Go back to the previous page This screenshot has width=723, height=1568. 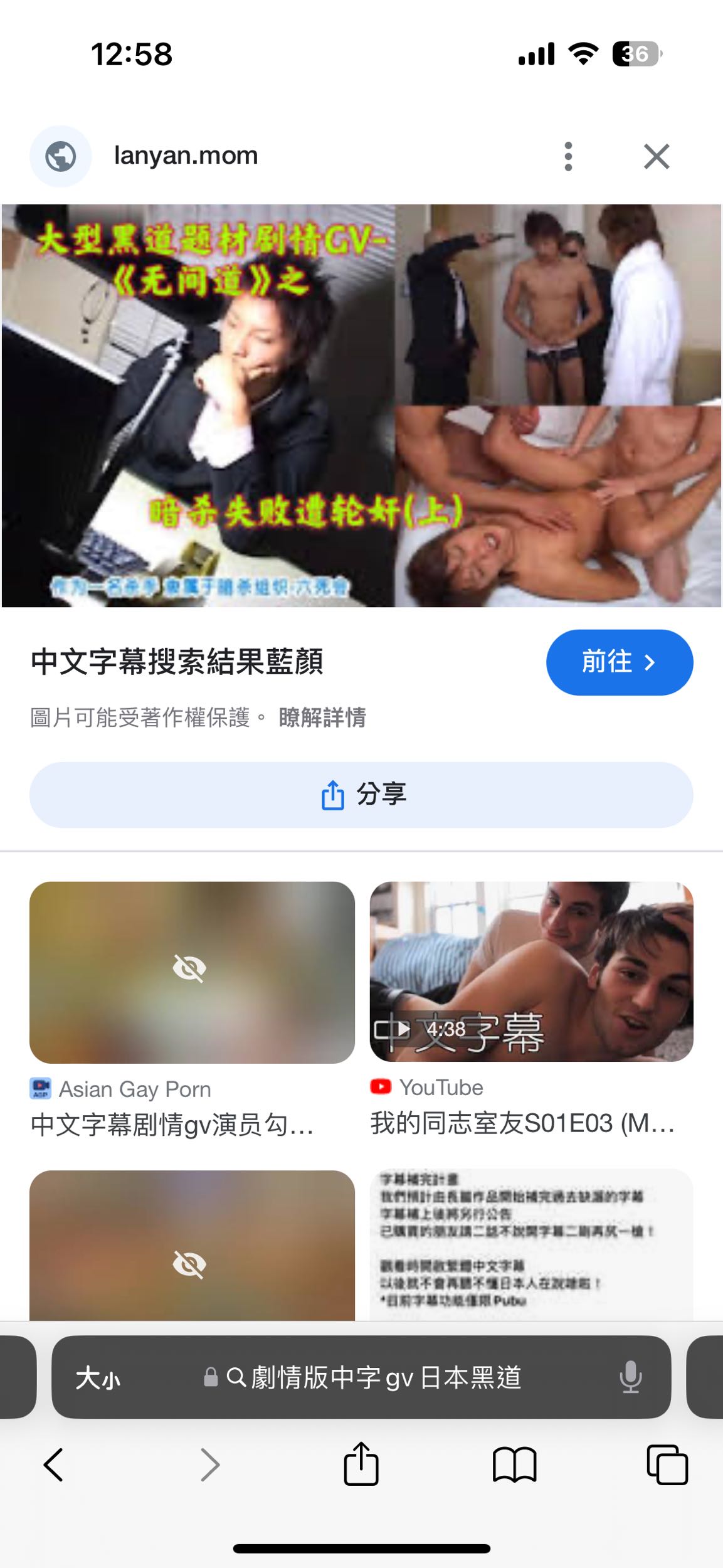[x=53, y=1465]
